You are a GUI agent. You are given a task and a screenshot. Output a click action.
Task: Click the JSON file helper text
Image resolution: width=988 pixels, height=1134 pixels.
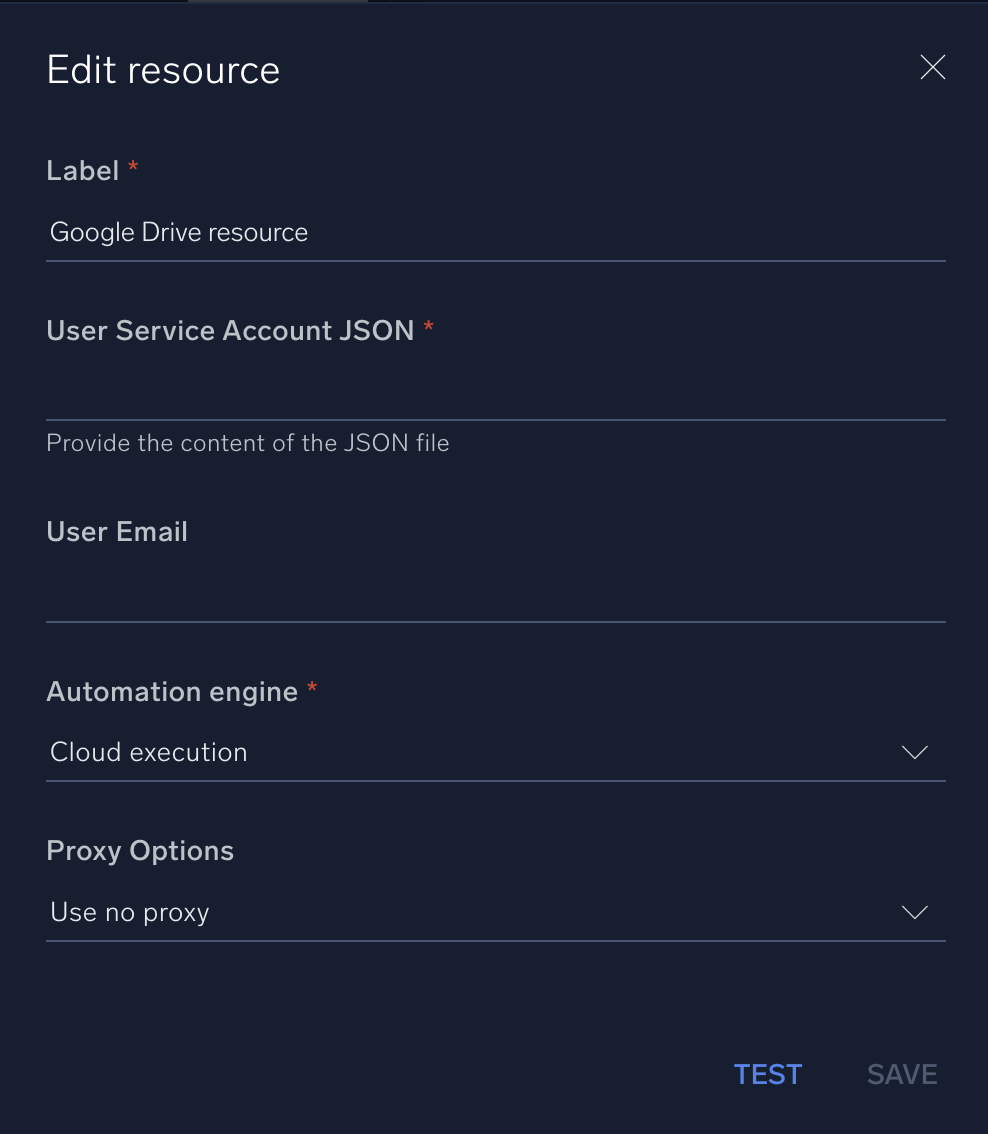pos(248,443)
